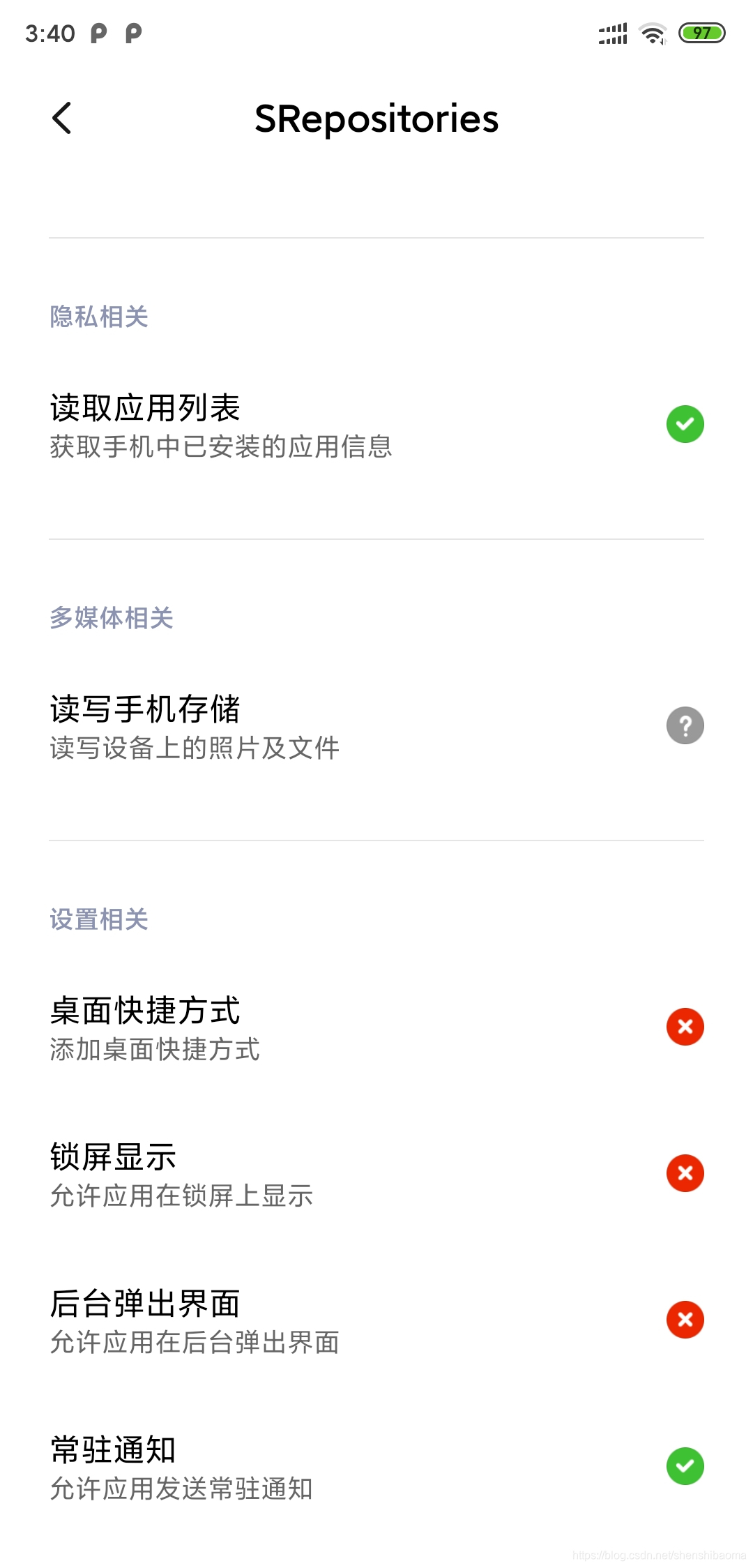
Task: Open the 桌面快捷方式 permission setting
Action: coord(376,1027)
